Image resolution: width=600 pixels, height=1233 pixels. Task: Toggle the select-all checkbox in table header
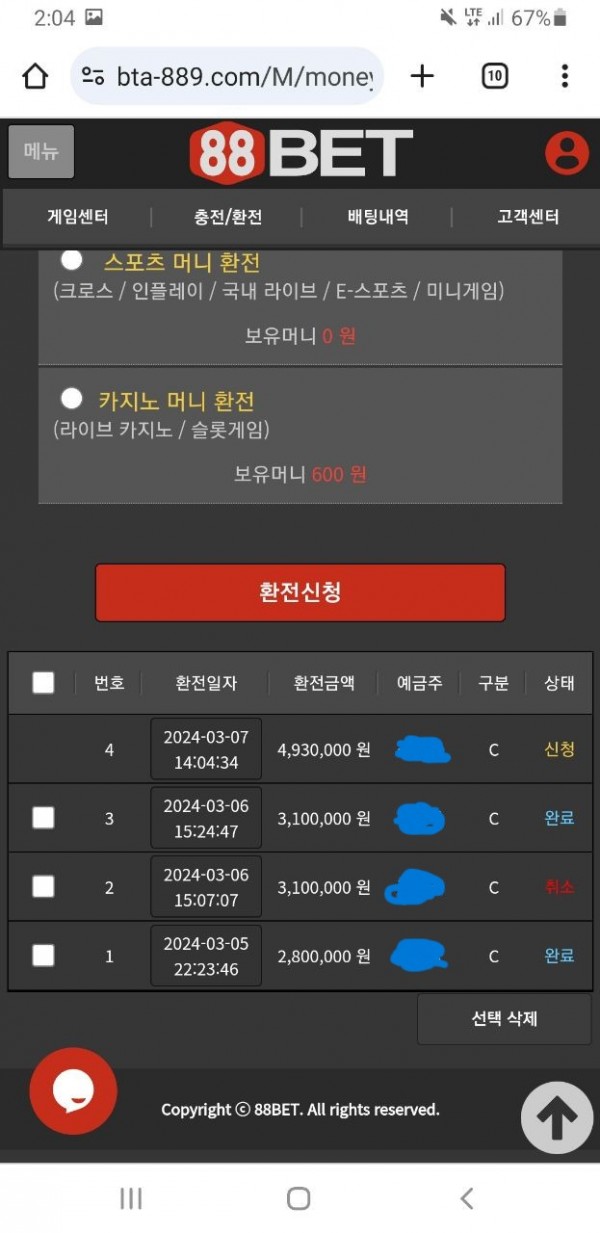click(43, 683)
